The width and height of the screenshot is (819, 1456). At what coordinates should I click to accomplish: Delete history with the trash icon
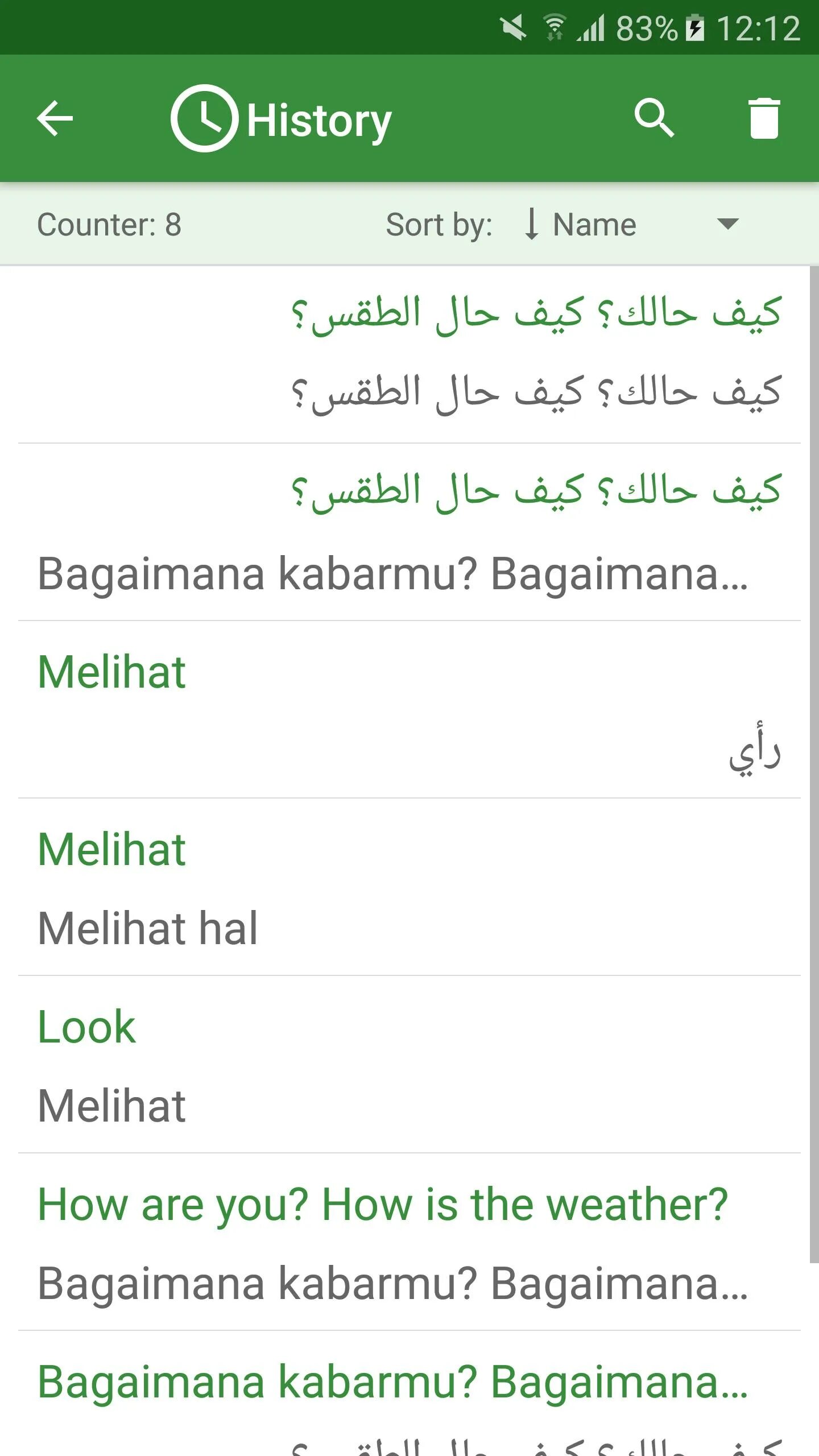click(x=764, y=118)
